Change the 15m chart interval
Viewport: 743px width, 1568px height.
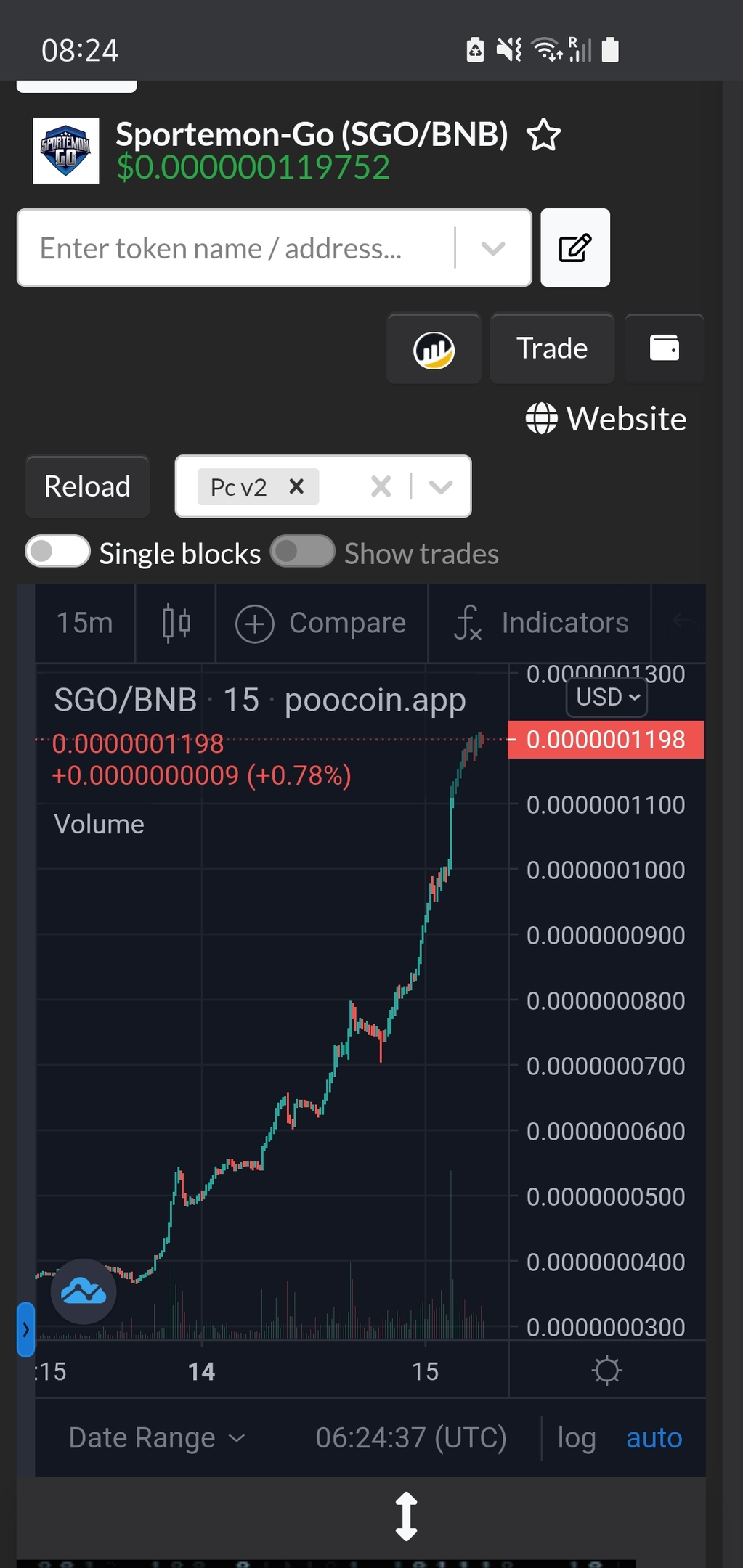click(x=85, y=623)
